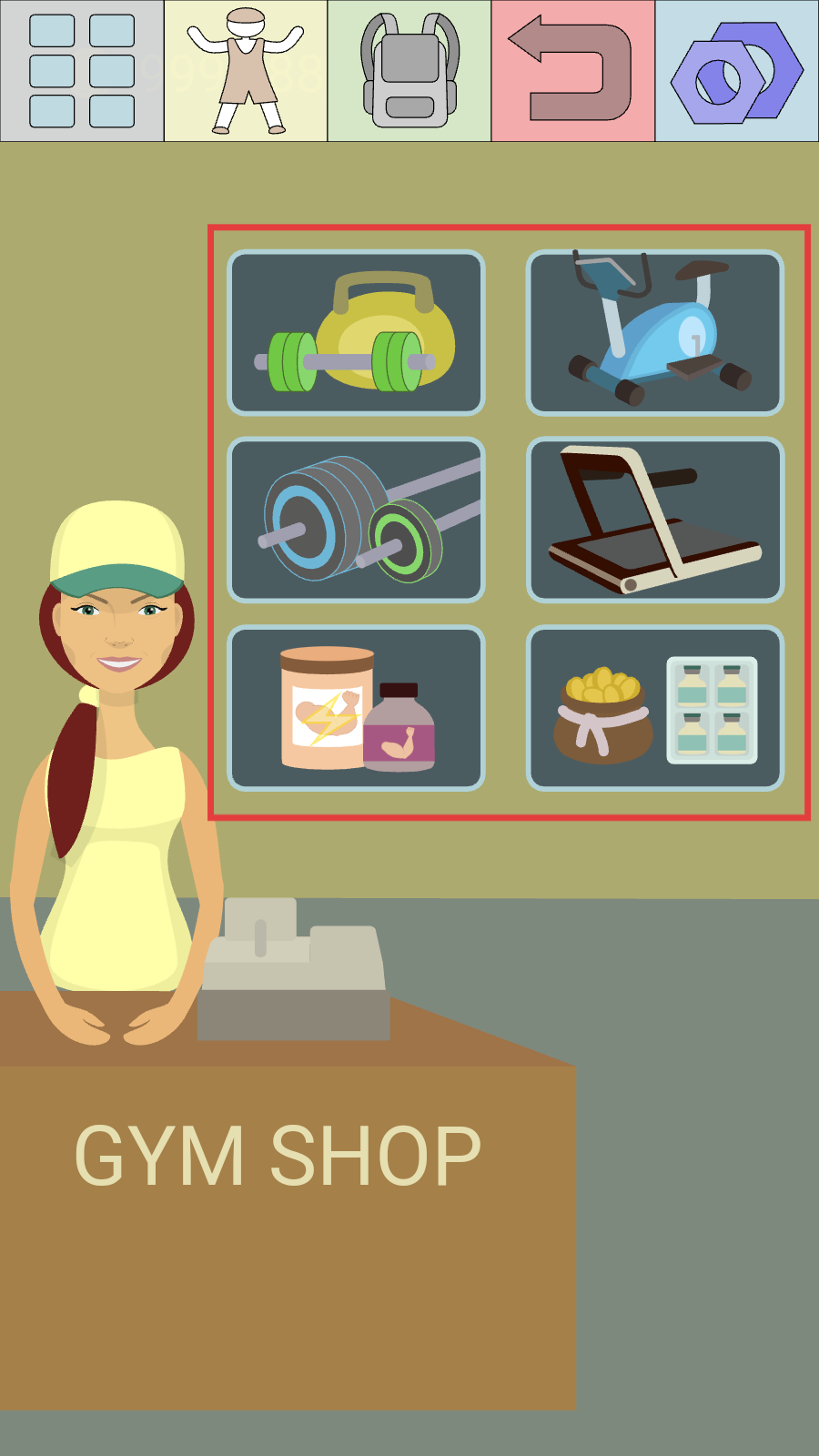Screen dimensions: 819x1456
Task: Choose the treadmill tile
Action: [655, 521]
